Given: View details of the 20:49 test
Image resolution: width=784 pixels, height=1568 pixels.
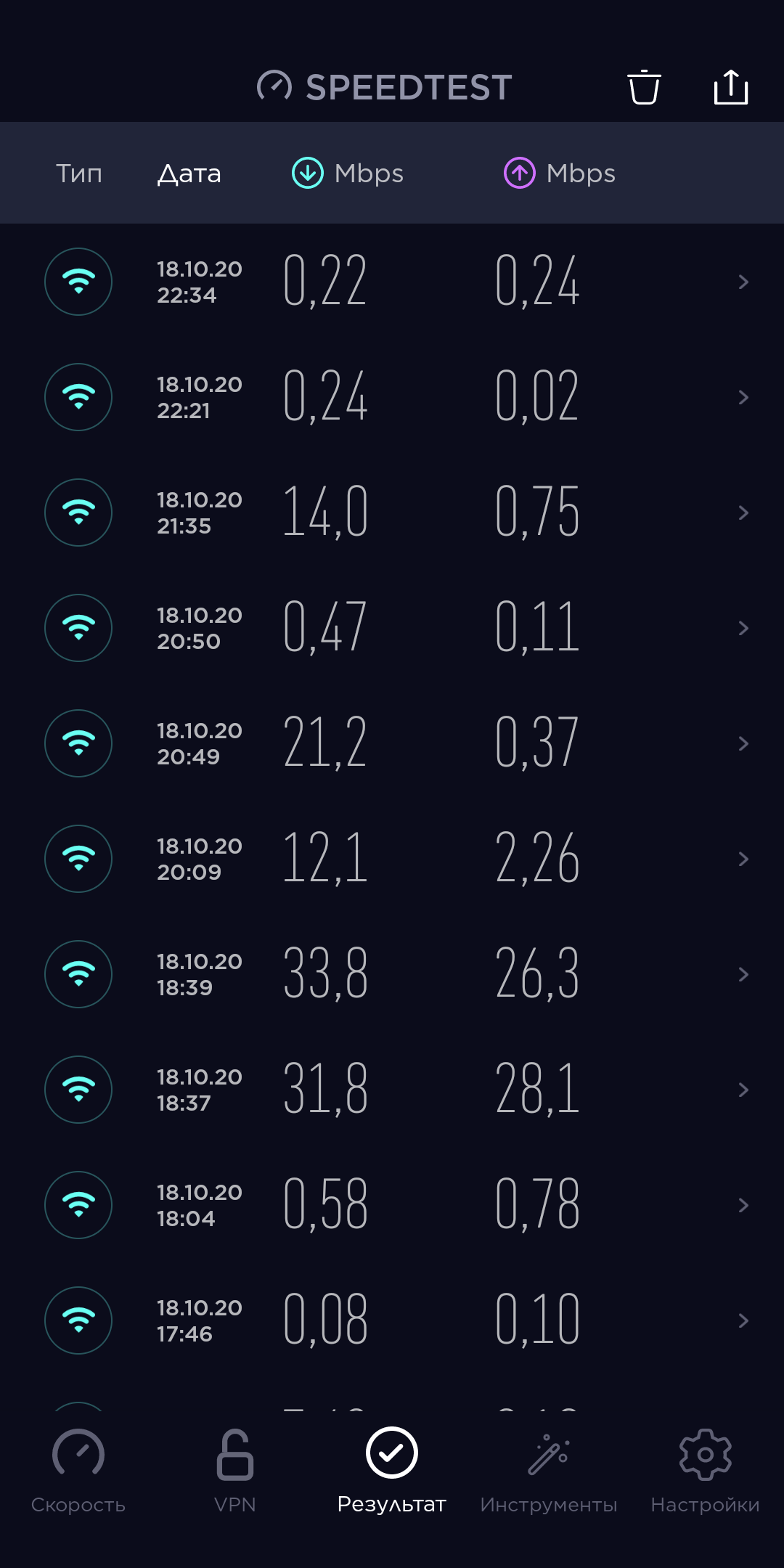Looking at the screenshot, I should pyautogui.click(x=392, y=743).
